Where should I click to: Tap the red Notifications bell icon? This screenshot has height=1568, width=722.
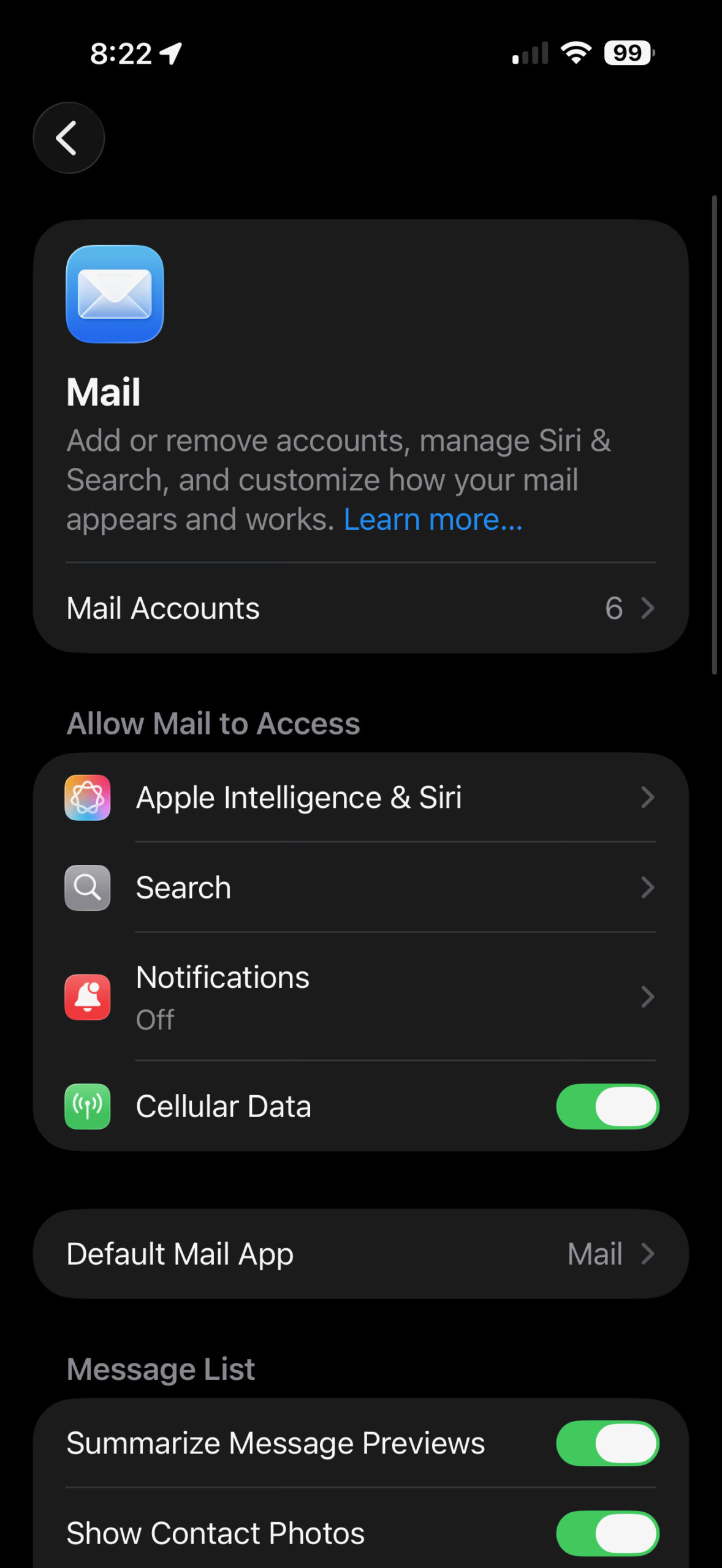(87, 996)
